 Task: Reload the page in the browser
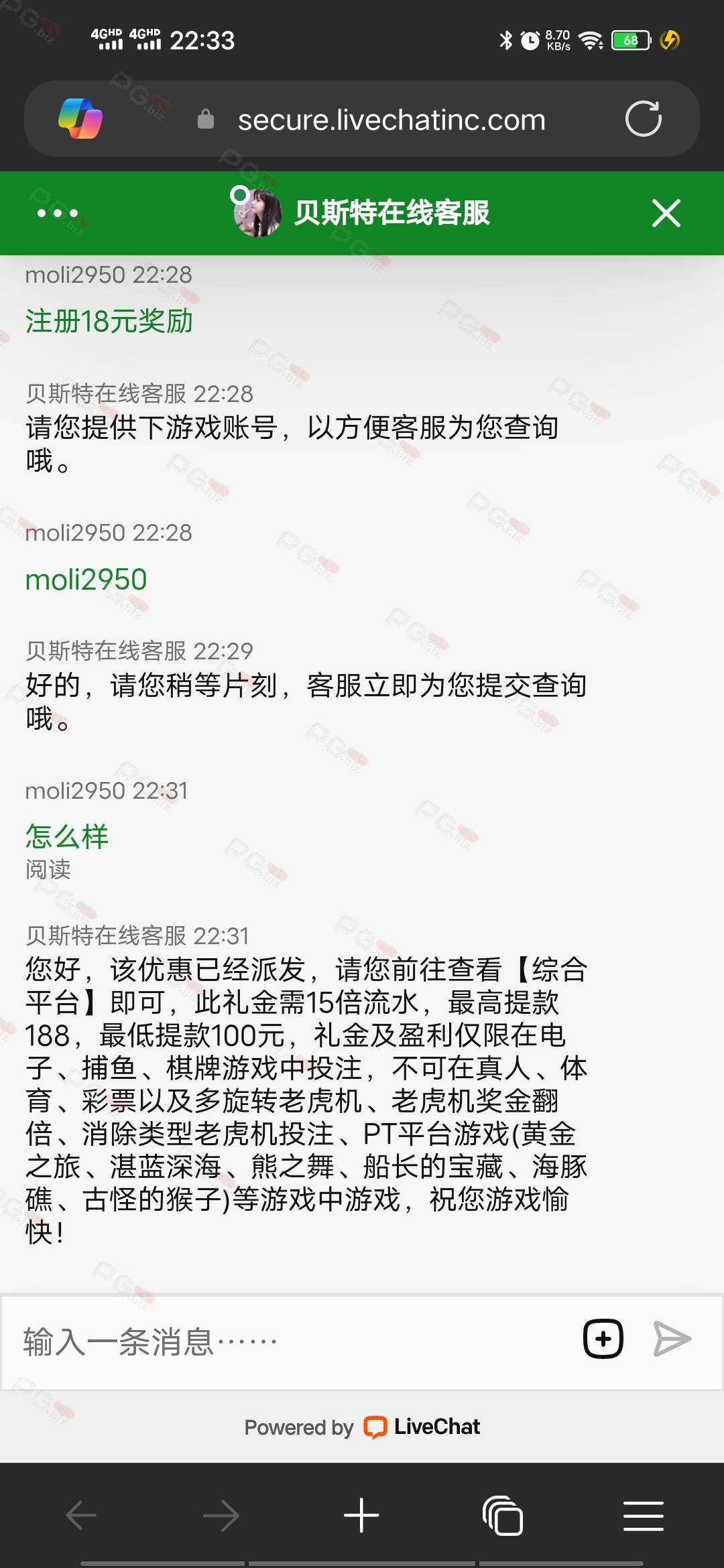[x=644, y=119]
